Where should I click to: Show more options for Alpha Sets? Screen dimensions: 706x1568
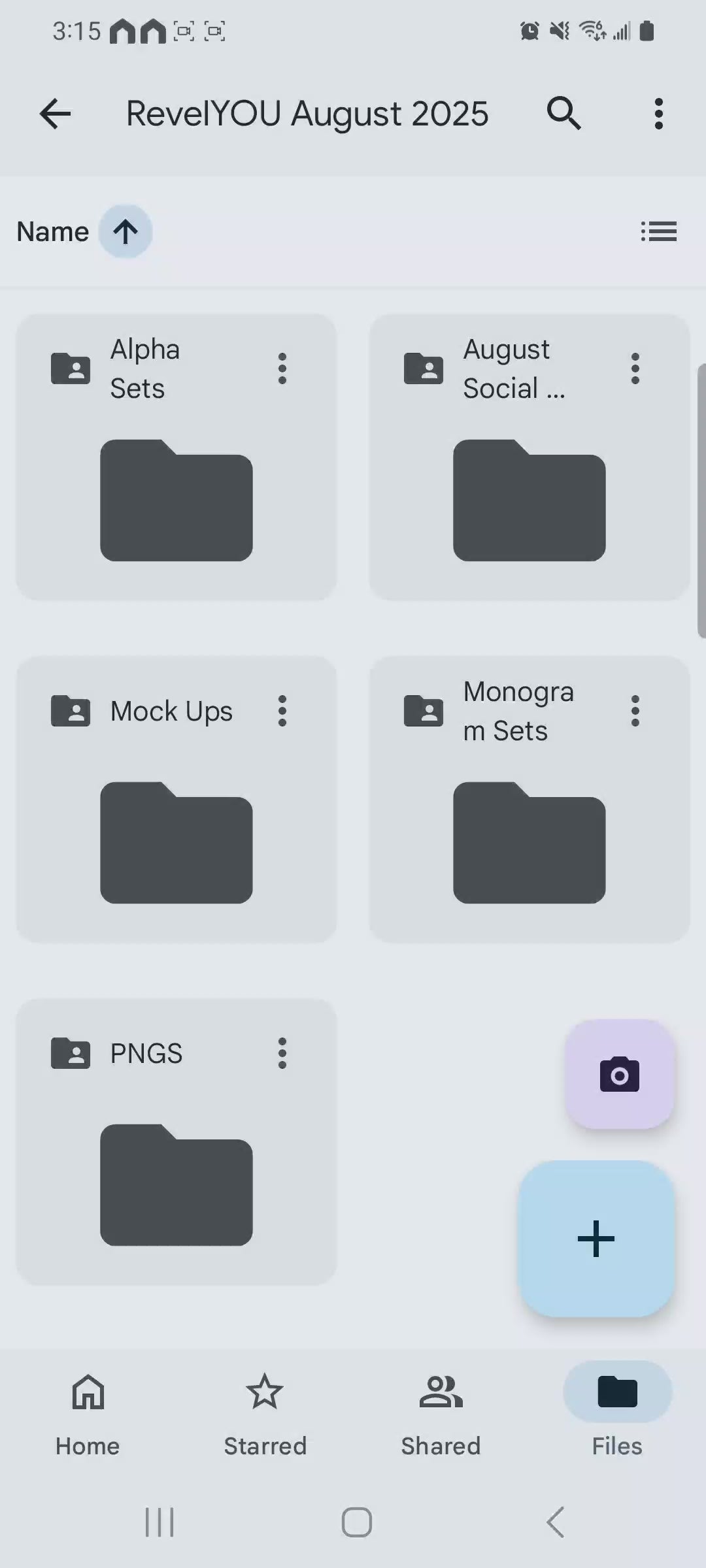282,368
